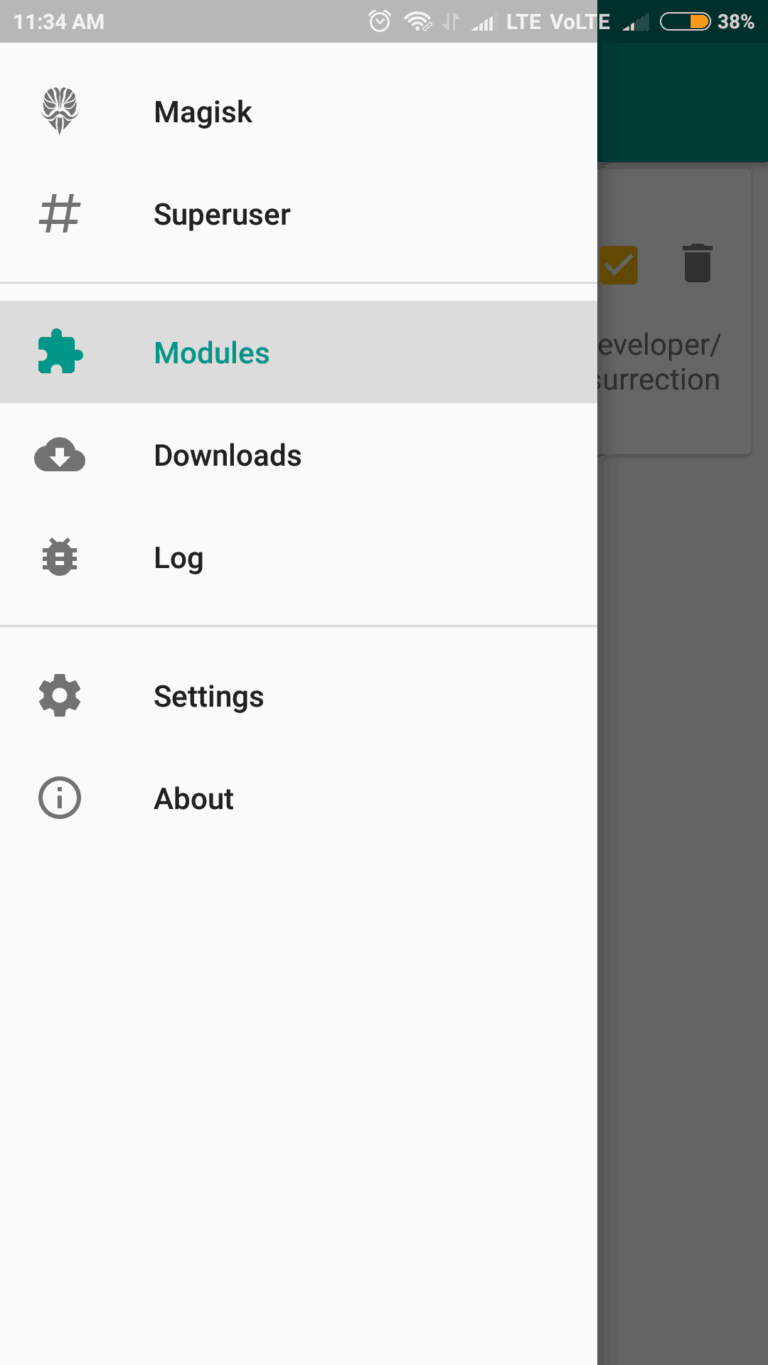This screenshot has width=768, height=1365.
Task: Open the Magisk section
Action: (298, 112)
